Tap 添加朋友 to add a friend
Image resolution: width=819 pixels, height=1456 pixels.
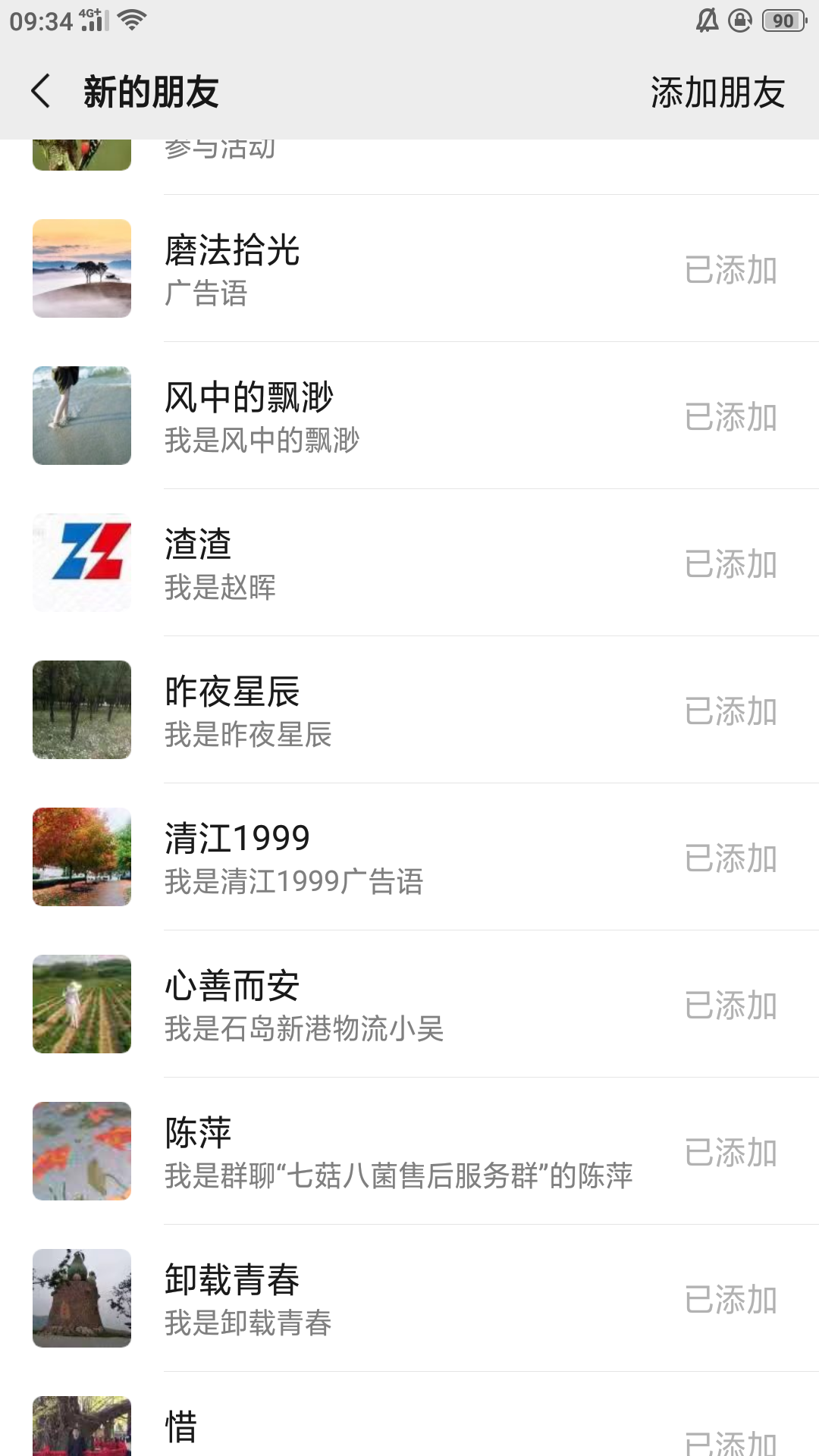(717, 93)
